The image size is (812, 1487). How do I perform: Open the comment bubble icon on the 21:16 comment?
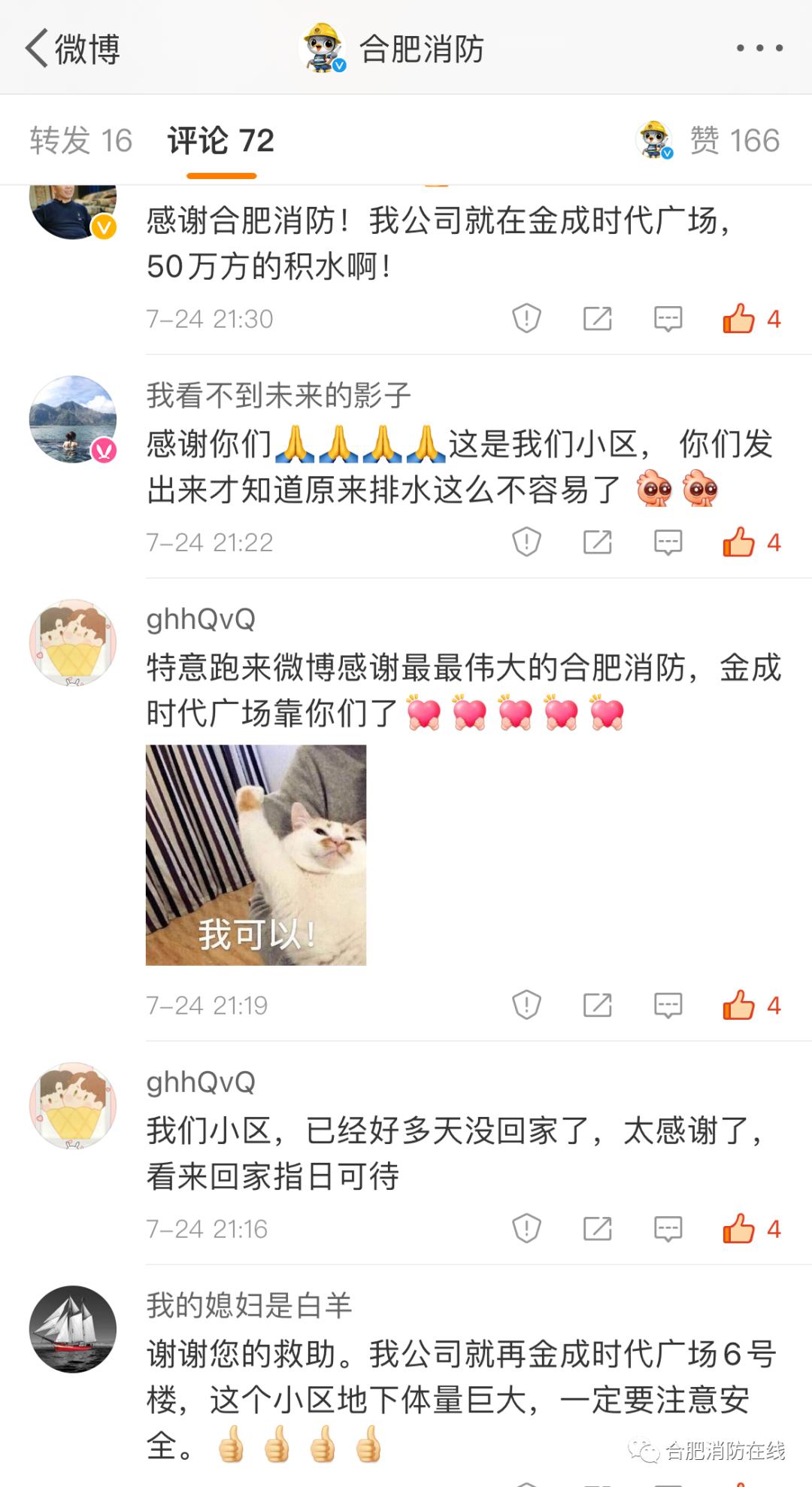(665, 1229)
